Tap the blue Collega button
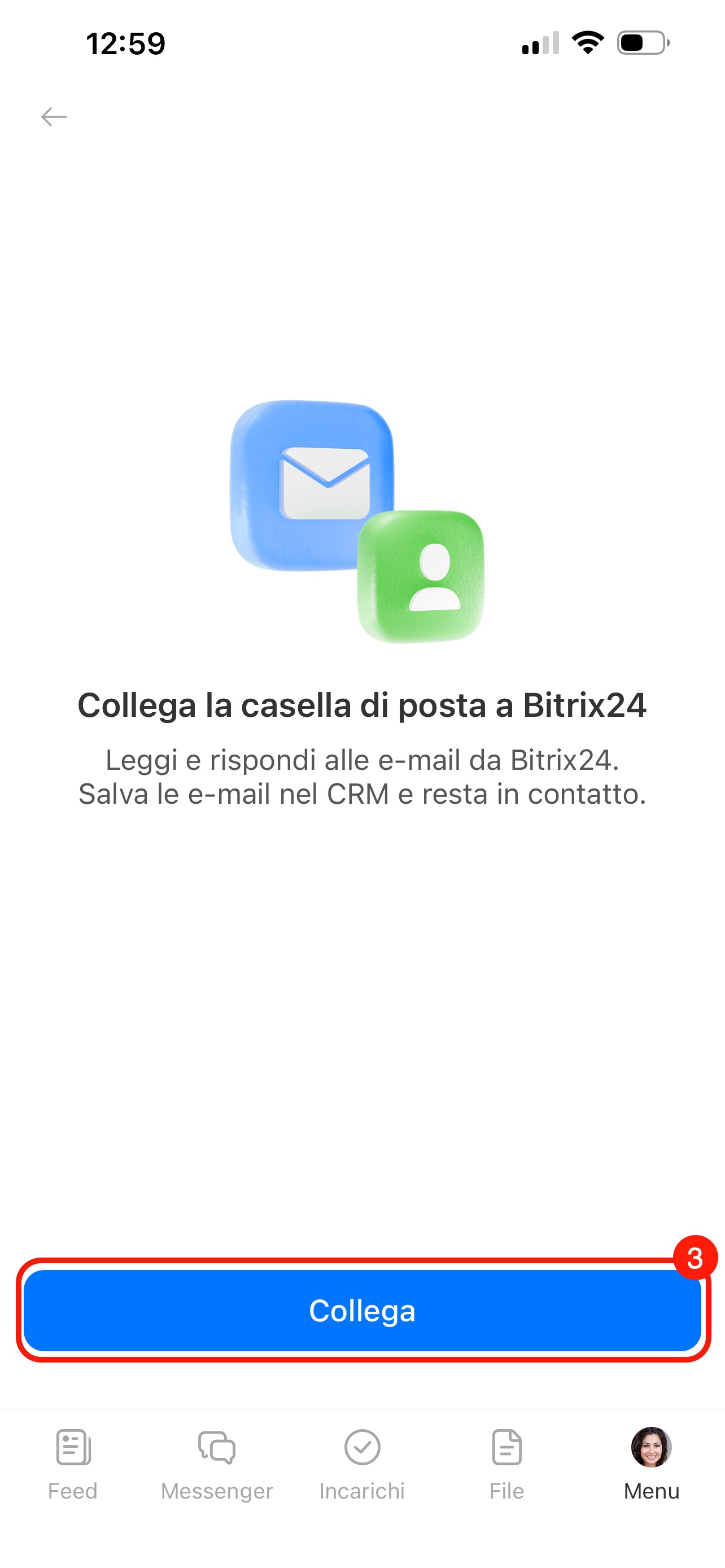Viewport: 725px width, 1568px height. [362, 1311]
